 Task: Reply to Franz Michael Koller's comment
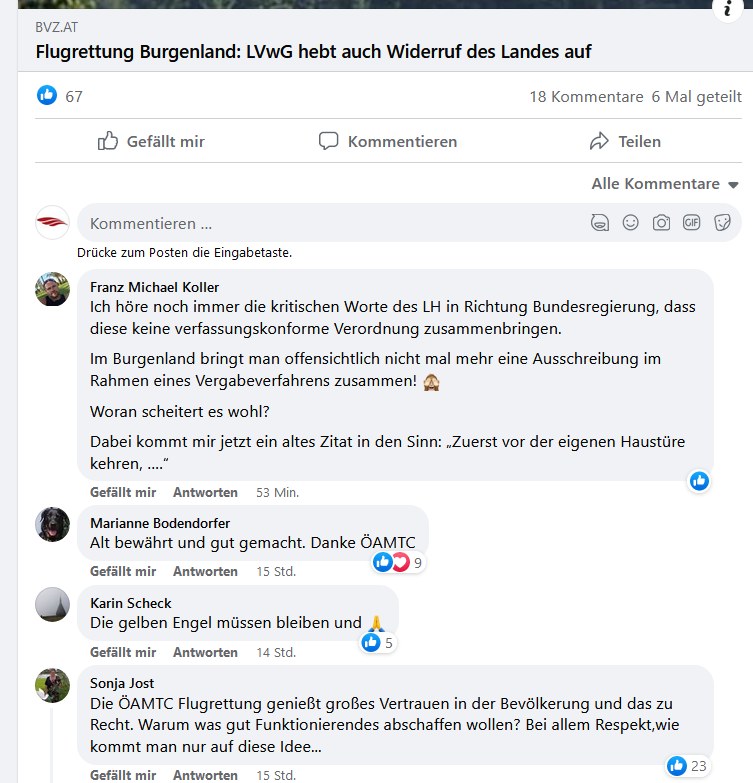click(x=205, y=492)
